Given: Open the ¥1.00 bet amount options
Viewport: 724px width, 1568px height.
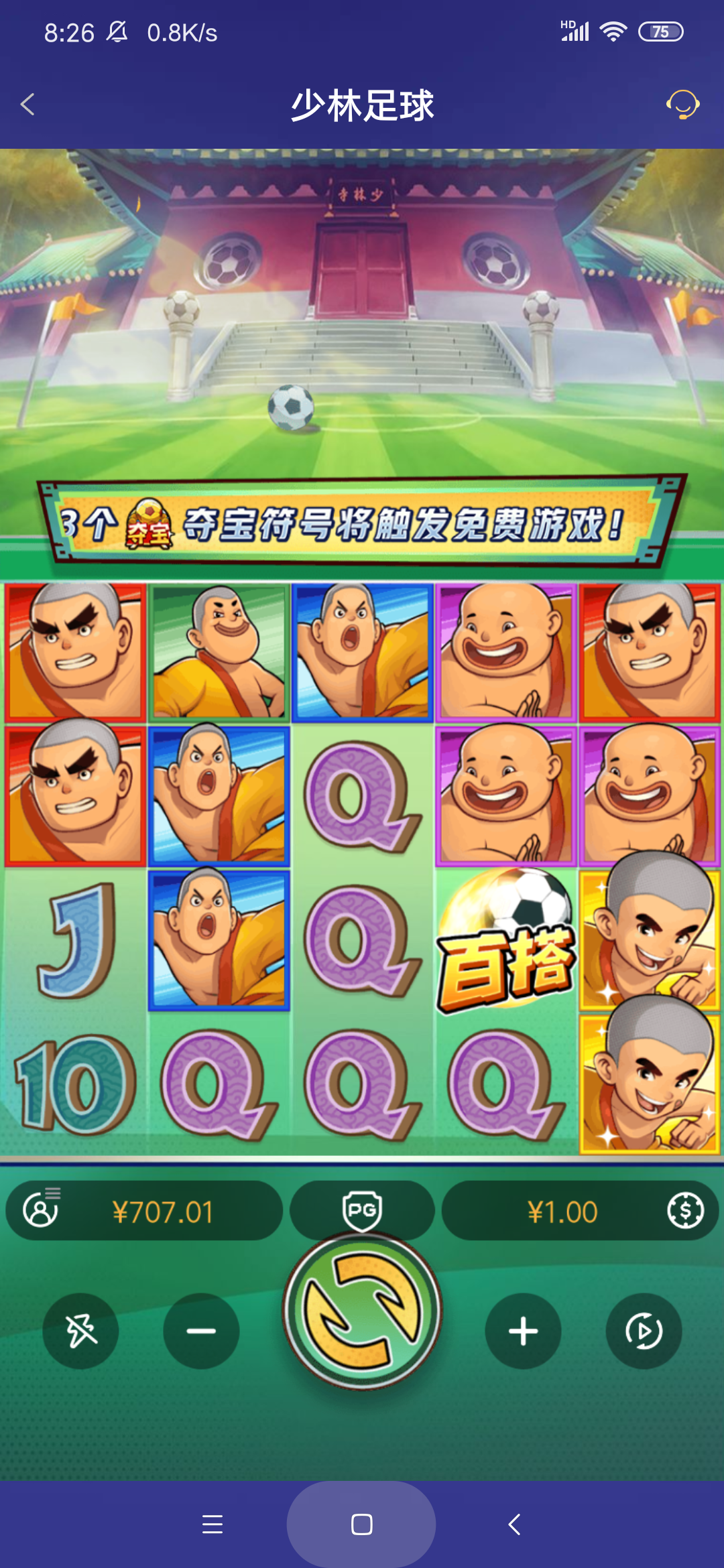Looking at the screenshot, I should point(580,1212).
